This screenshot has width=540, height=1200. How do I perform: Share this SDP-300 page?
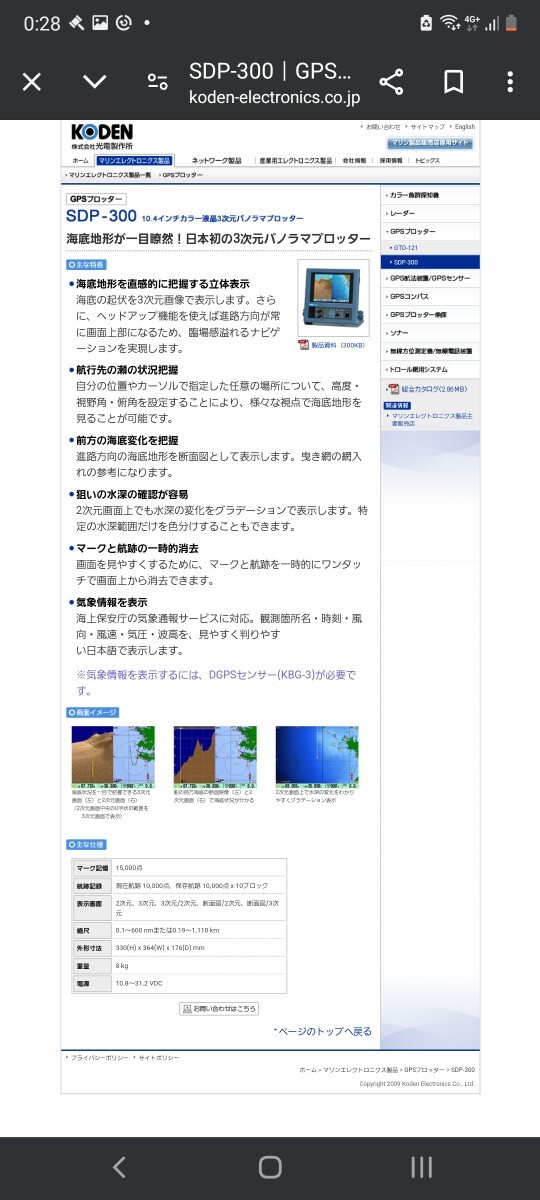point(391,82)
